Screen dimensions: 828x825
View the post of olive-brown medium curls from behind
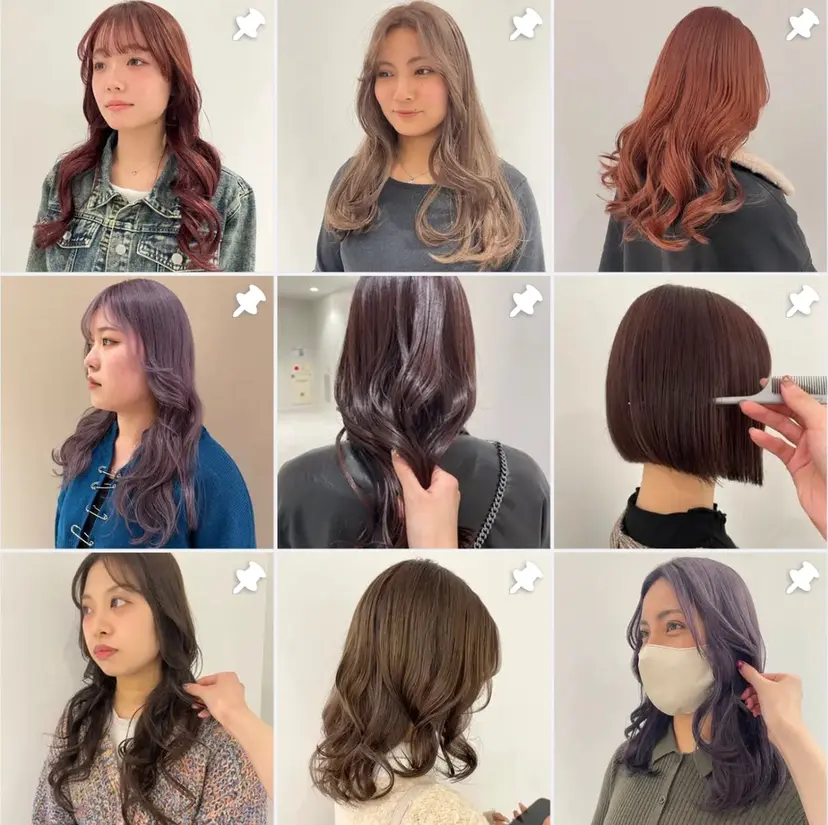pos(414,688)
